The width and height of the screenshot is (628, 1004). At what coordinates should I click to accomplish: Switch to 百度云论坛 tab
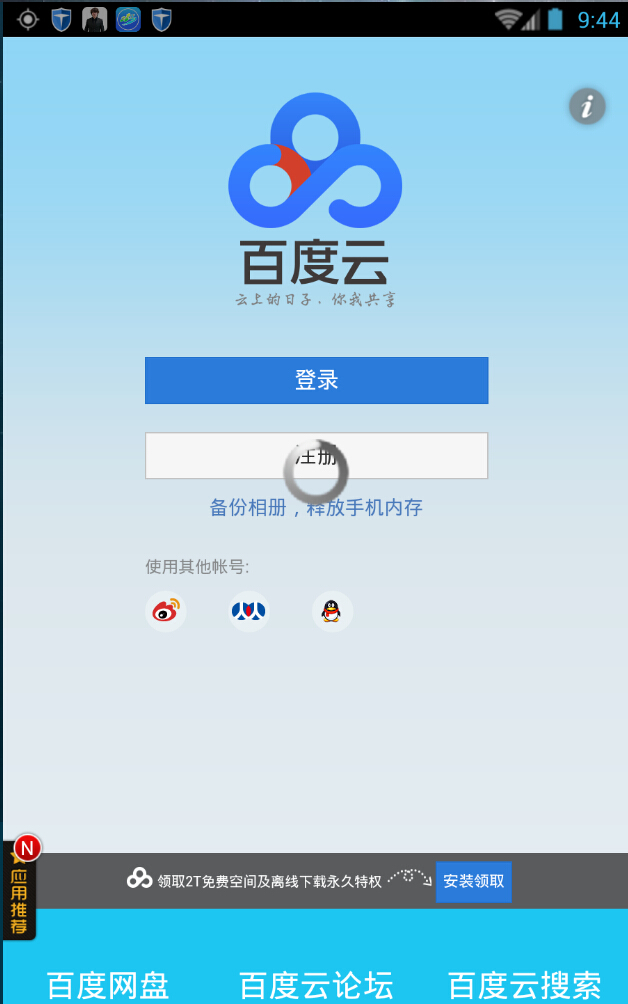316,985
